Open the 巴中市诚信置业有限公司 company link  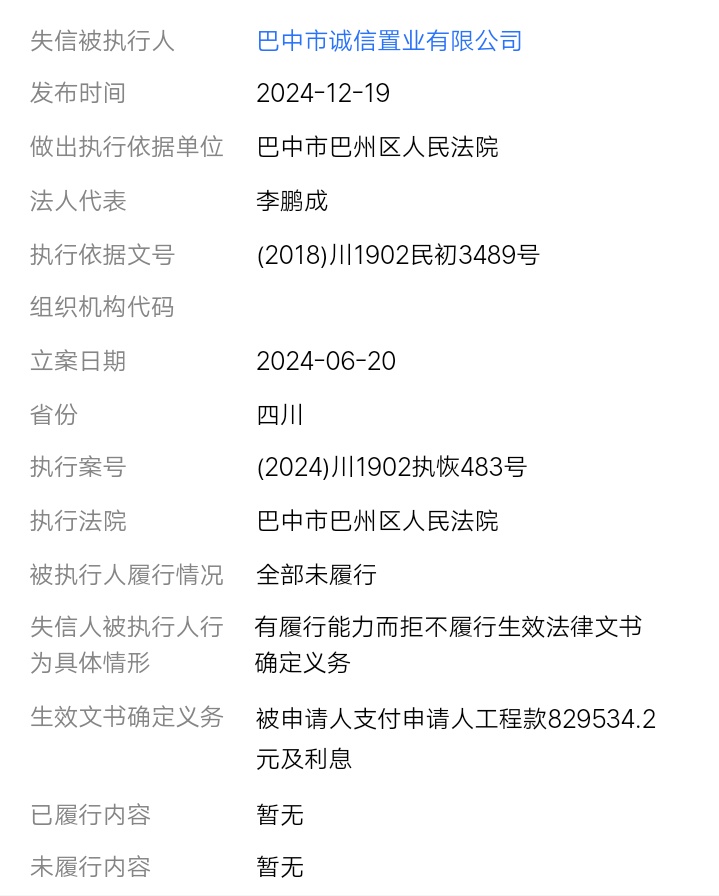click(390, 41)
